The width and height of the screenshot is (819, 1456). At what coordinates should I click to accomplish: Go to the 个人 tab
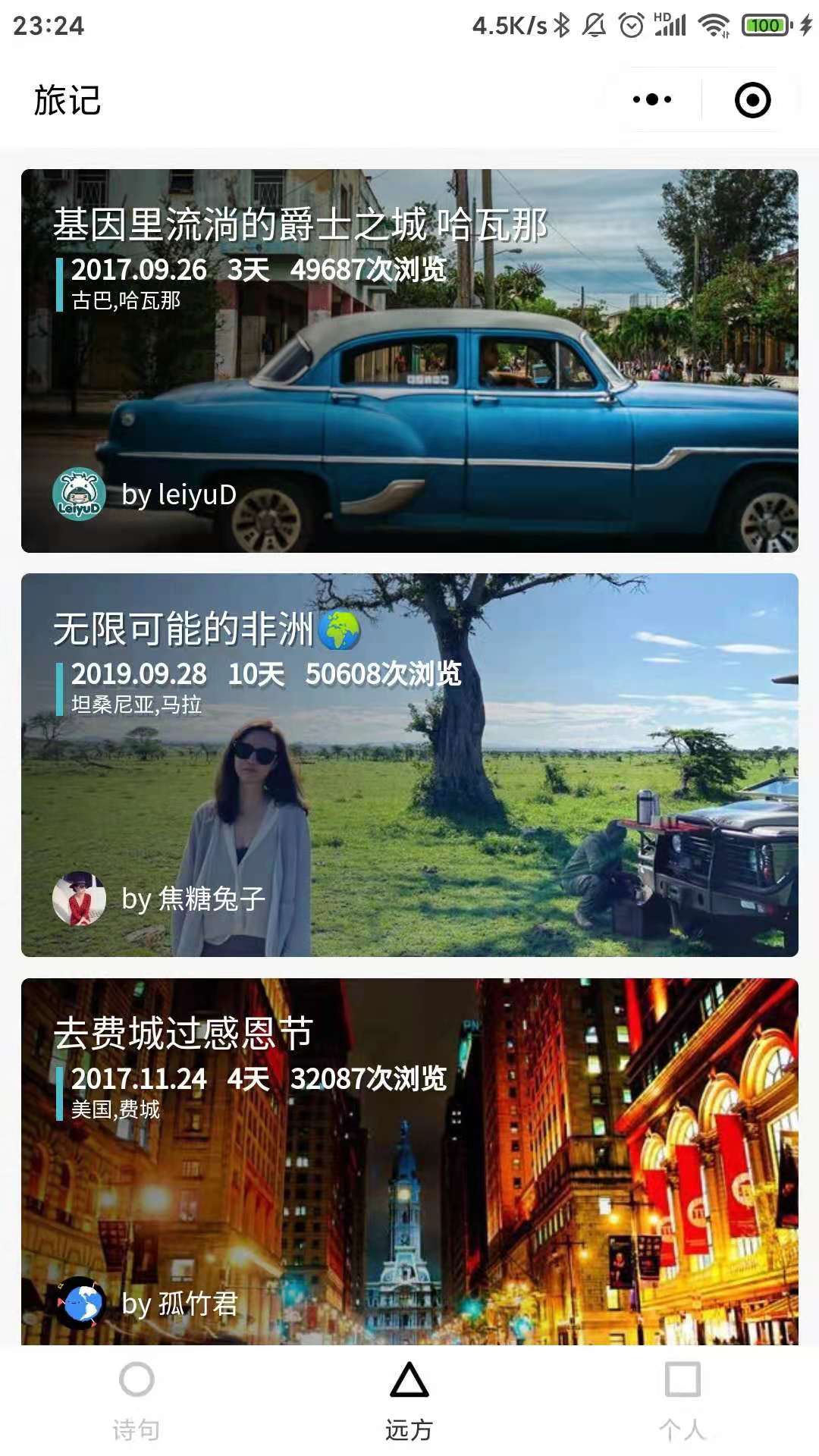(682, 1401)
